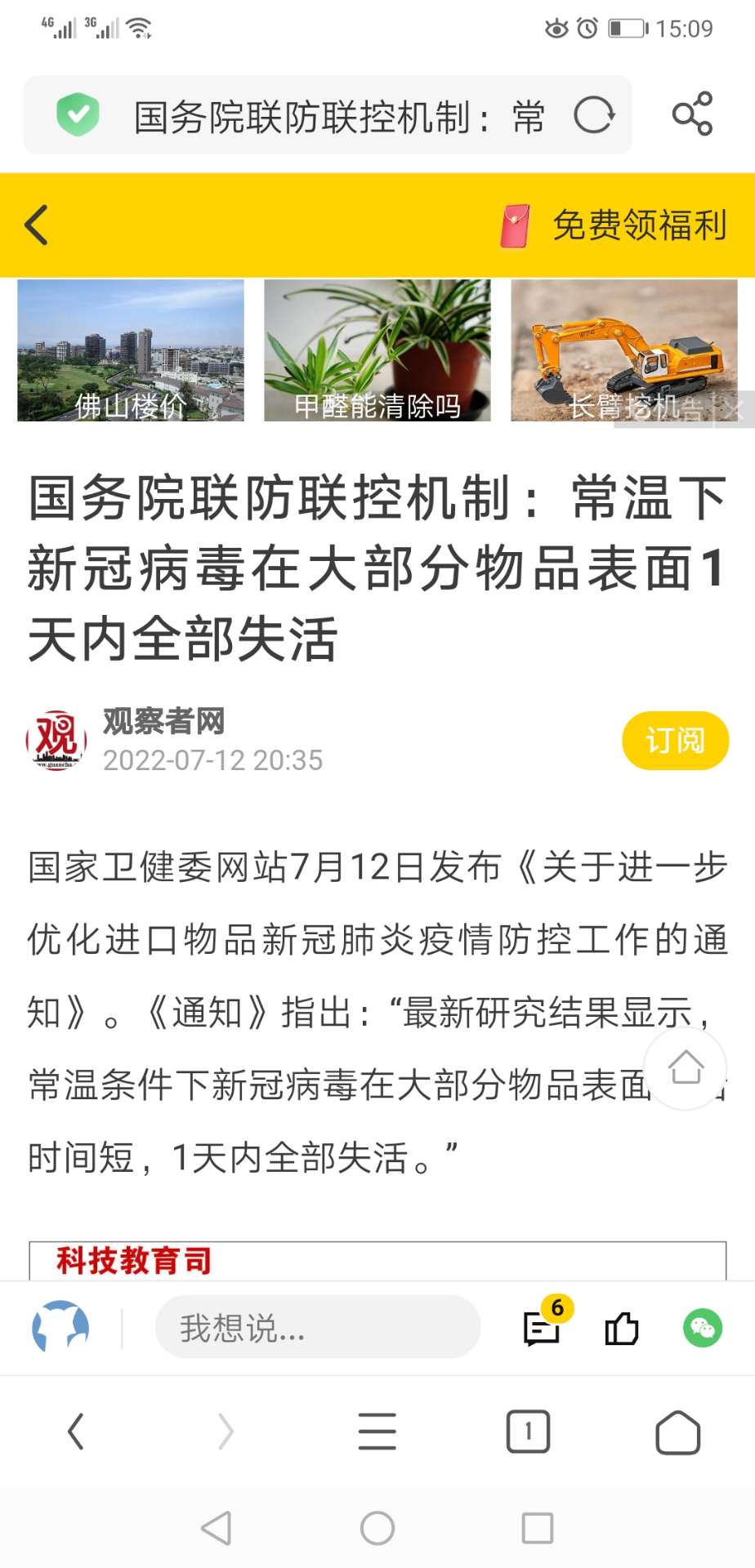Like the article with thumbs-up
This screenshot has height=1568, width=755.
[621, 1328]
